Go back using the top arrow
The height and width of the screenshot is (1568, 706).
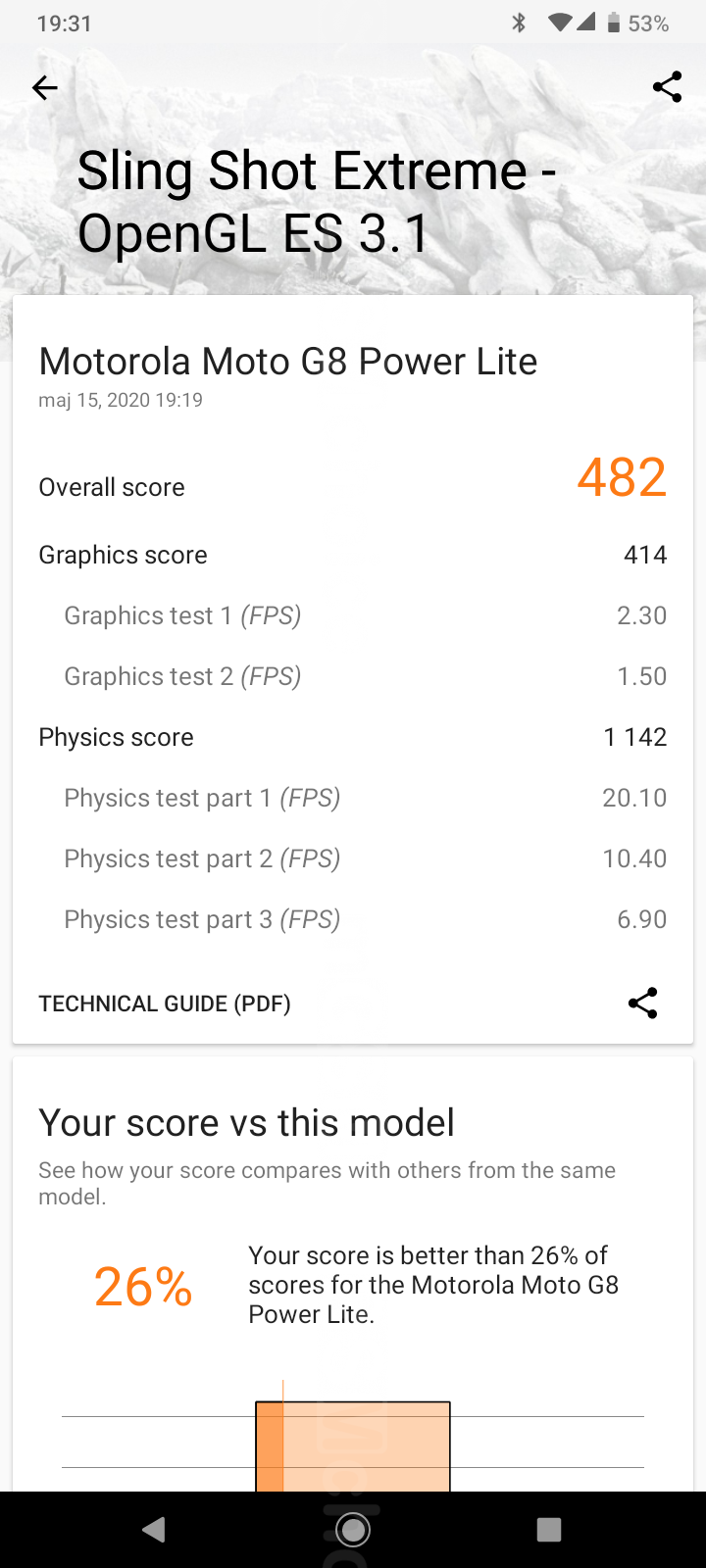(x=45, y=88)
